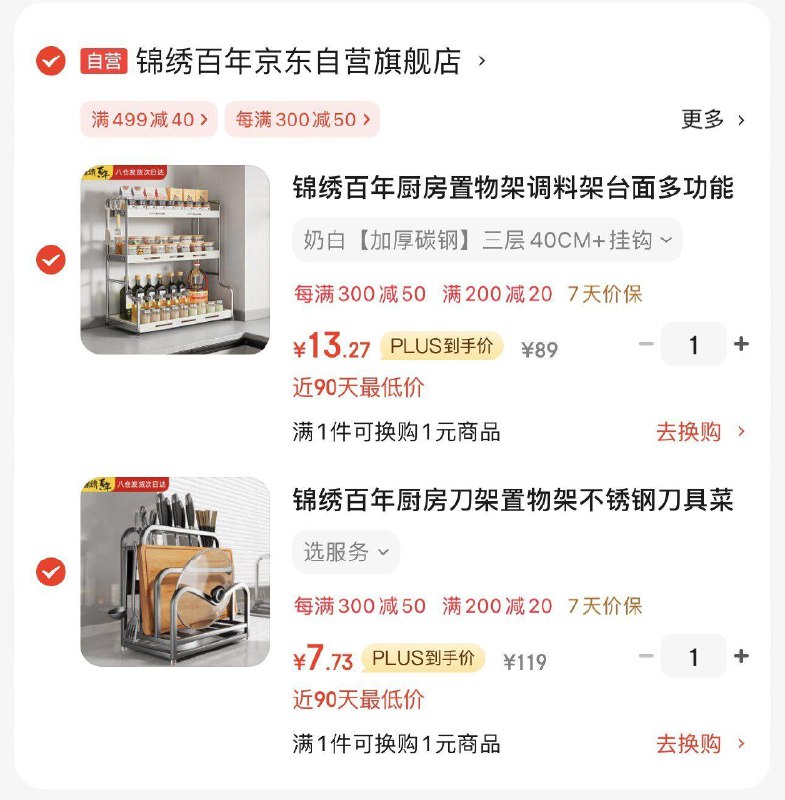This screenshot has width=785, height=800.
Task: Tap the 每满300减50 coupon chip
Action: tap(301, 120)
